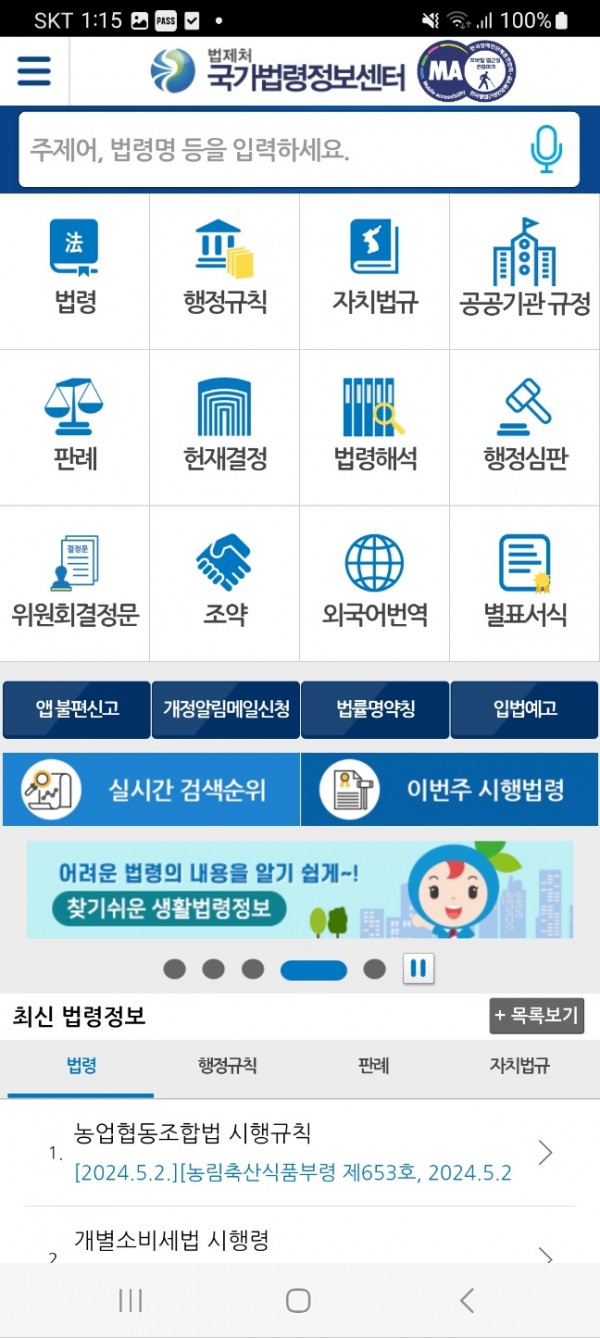Tap the + 목록보기 button
This screenshot has width=600, height=1338.
537,1017
